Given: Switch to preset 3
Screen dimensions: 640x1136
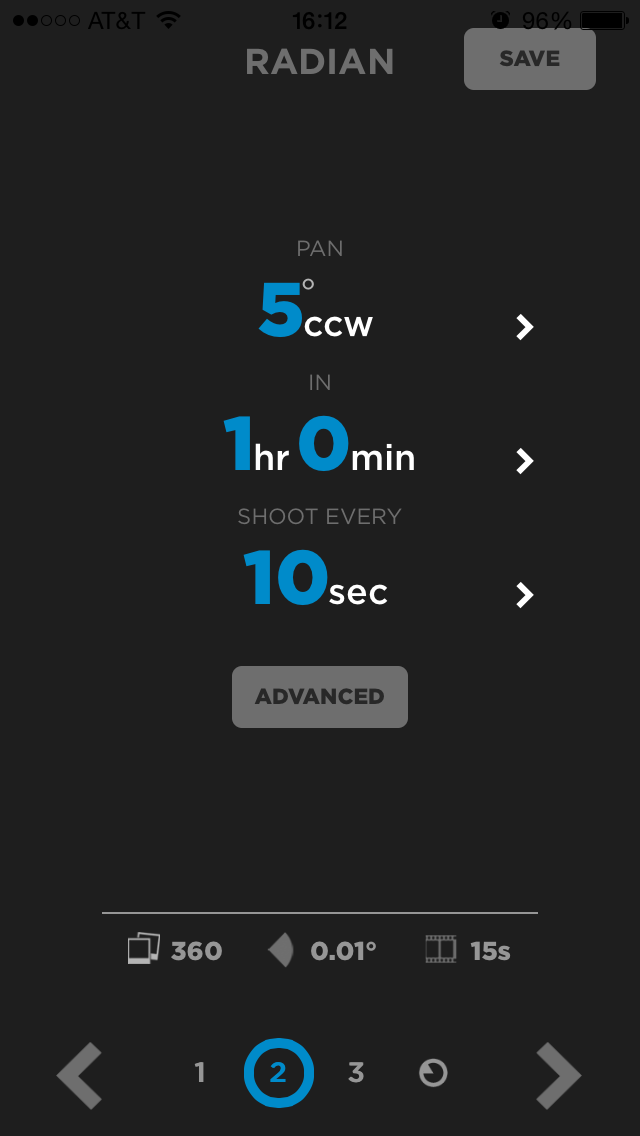Looking at the screenshot, I should click(x=355, y=1072).
